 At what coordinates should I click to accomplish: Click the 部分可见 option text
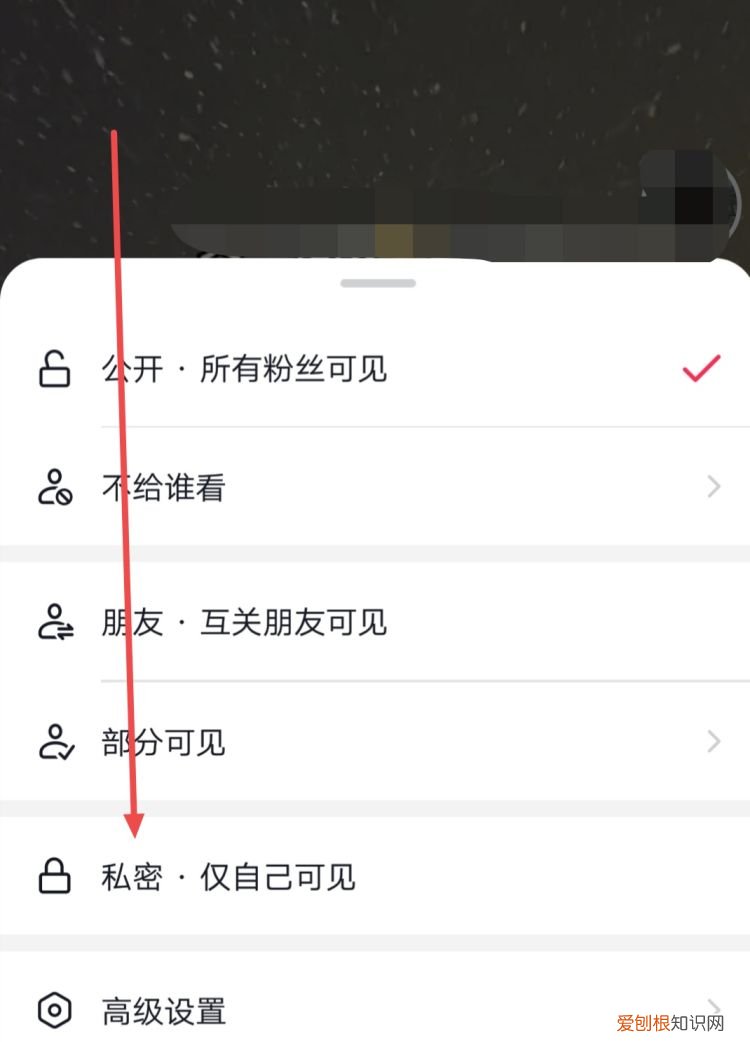(x=165, y=742)
